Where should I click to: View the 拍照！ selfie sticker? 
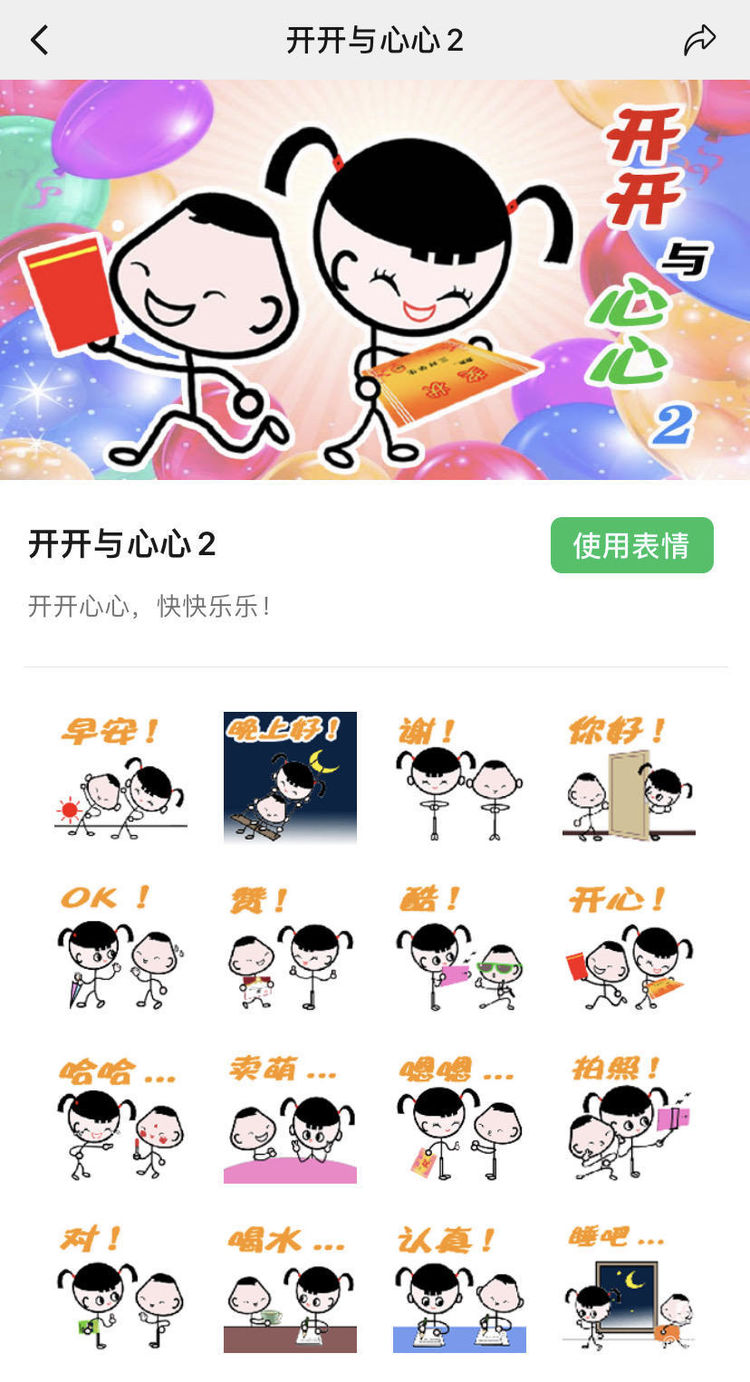[628, 1117]
